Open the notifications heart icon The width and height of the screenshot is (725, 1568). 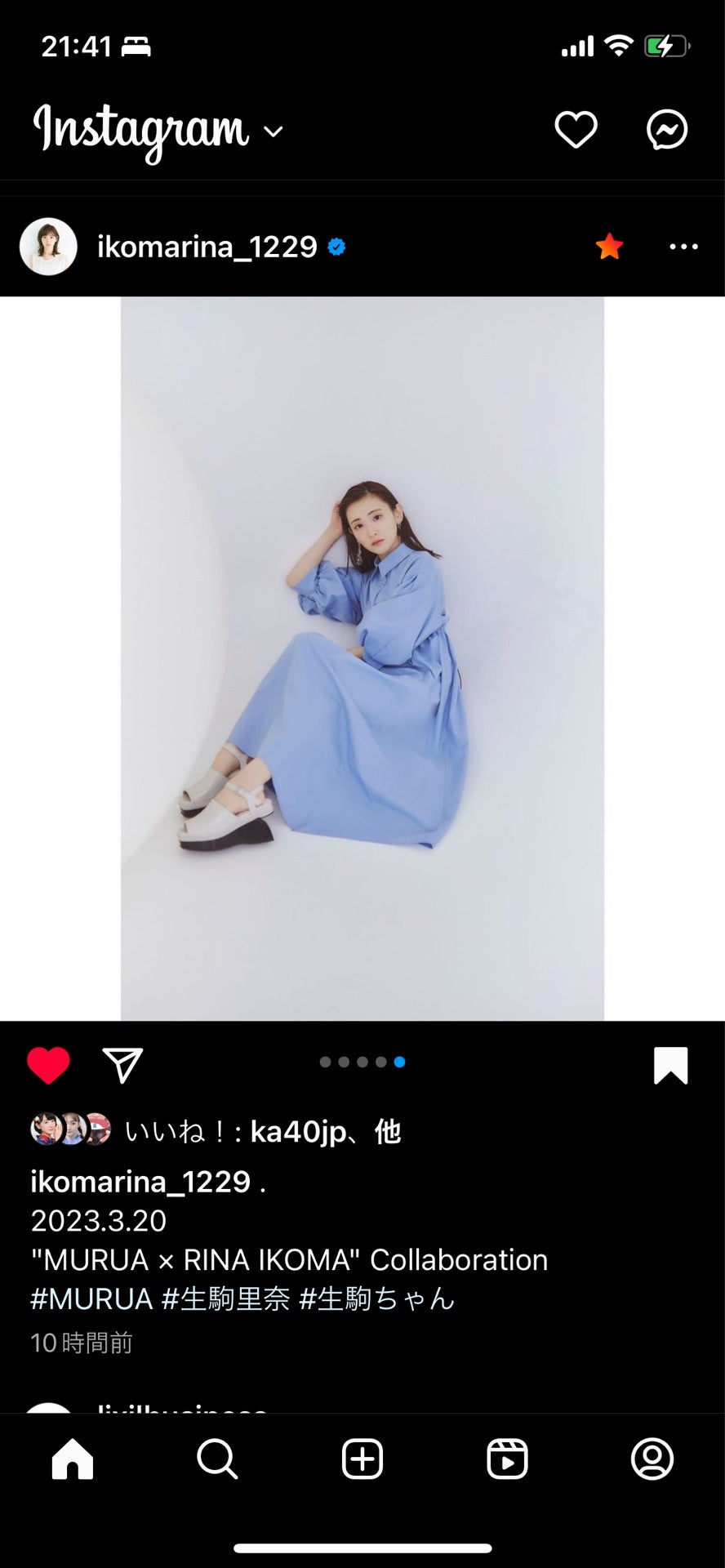pyautogui.click(x=576, y=130)
